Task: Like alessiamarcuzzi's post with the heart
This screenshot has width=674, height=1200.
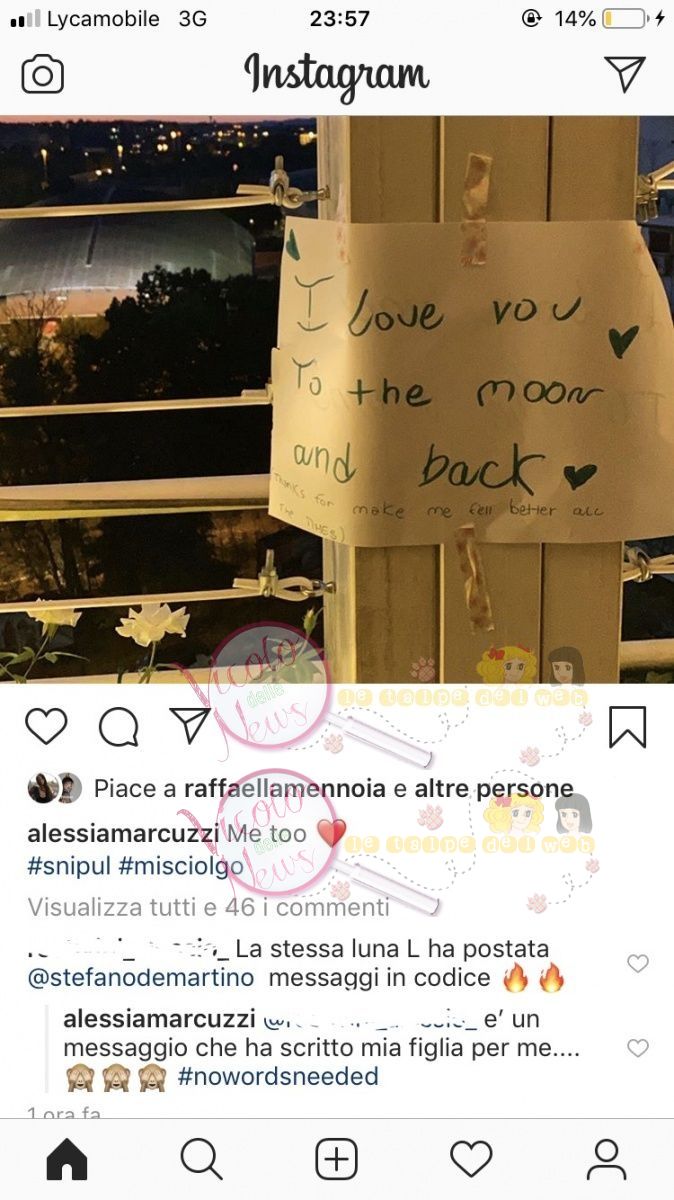Action: [x=46, y=727]
